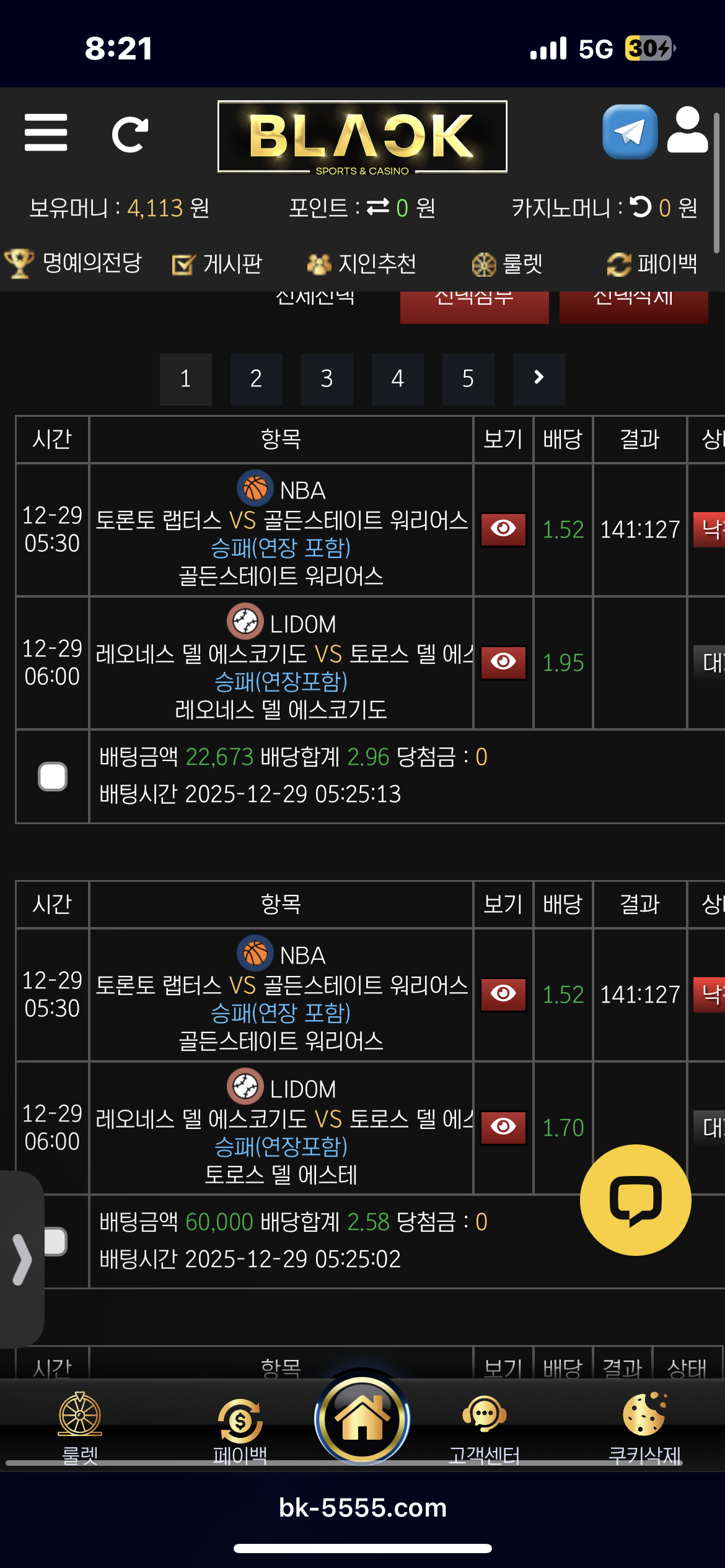This screenshot has height=1568, width=725.
Task: Go to 명예의전당 menu
Action: click(x=74, y=264)
